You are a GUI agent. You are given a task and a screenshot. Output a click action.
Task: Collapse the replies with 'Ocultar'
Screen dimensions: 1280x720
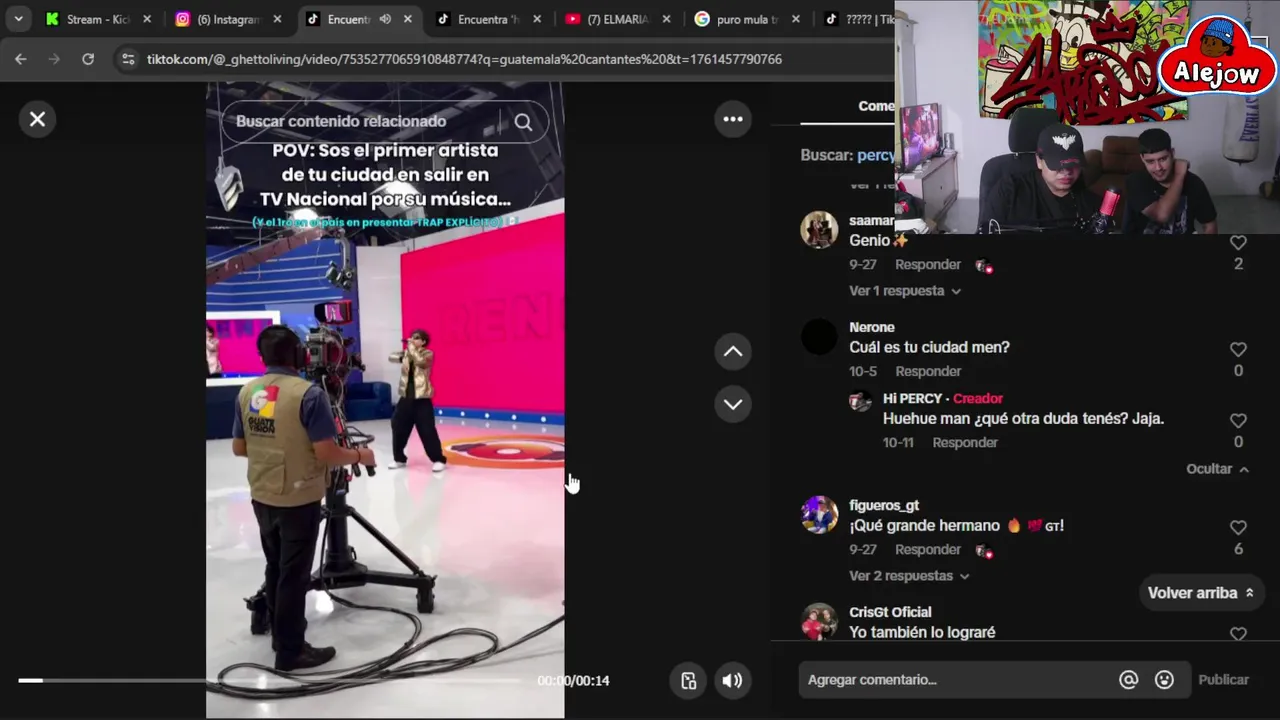pyautogui.click(x=1216, y=468)
